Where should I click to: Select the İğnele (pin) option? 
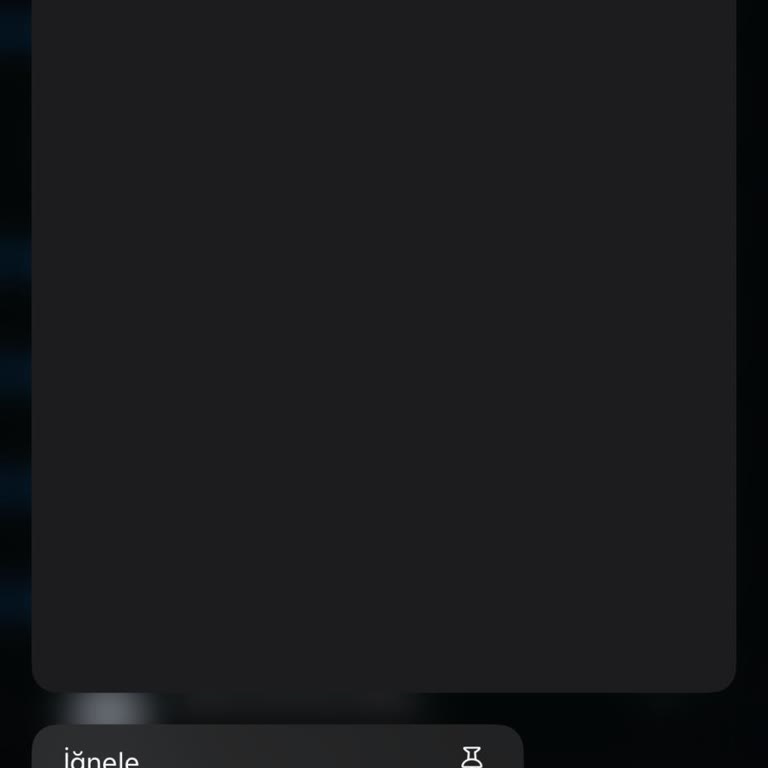pos(277,754)
